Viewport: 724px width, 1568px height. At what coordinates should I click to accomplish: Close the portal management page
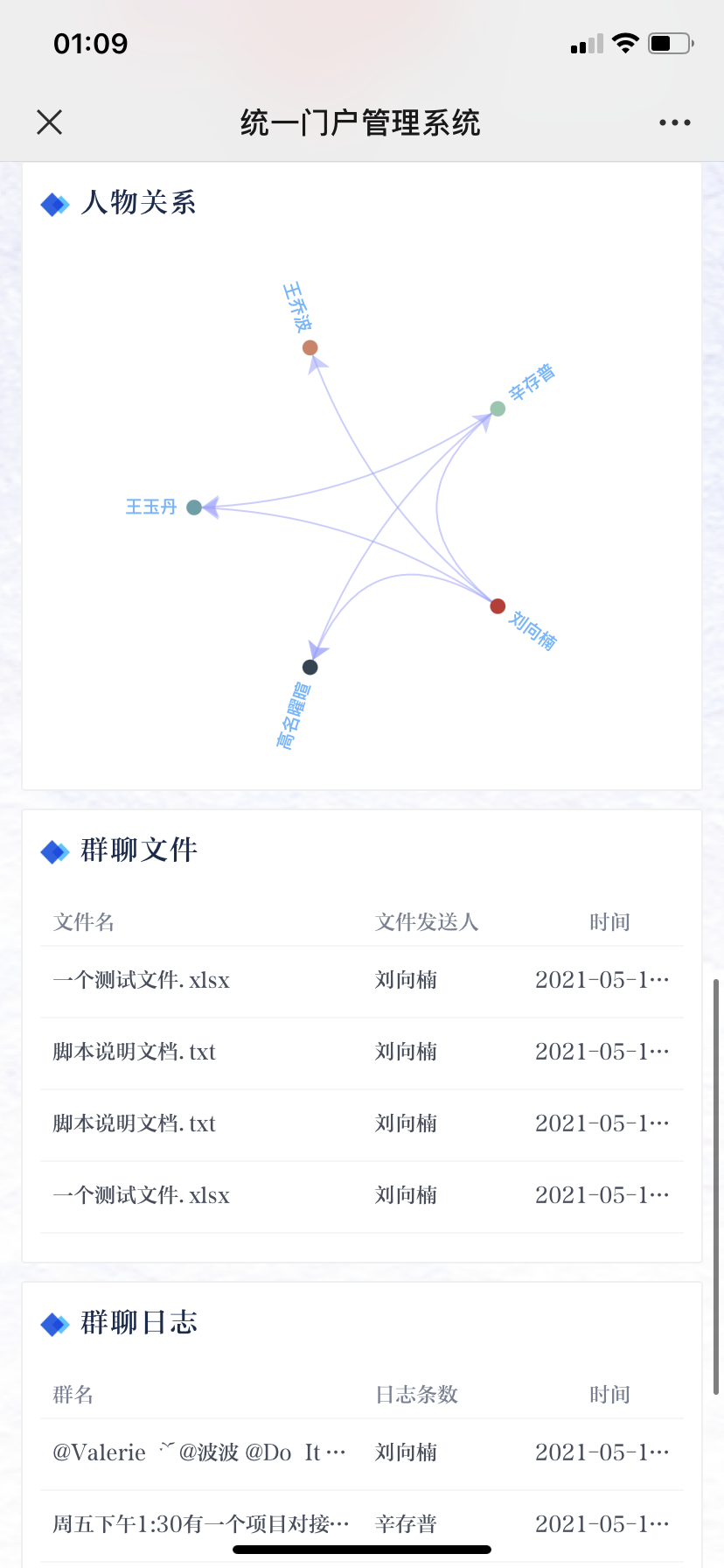point(50,122)
